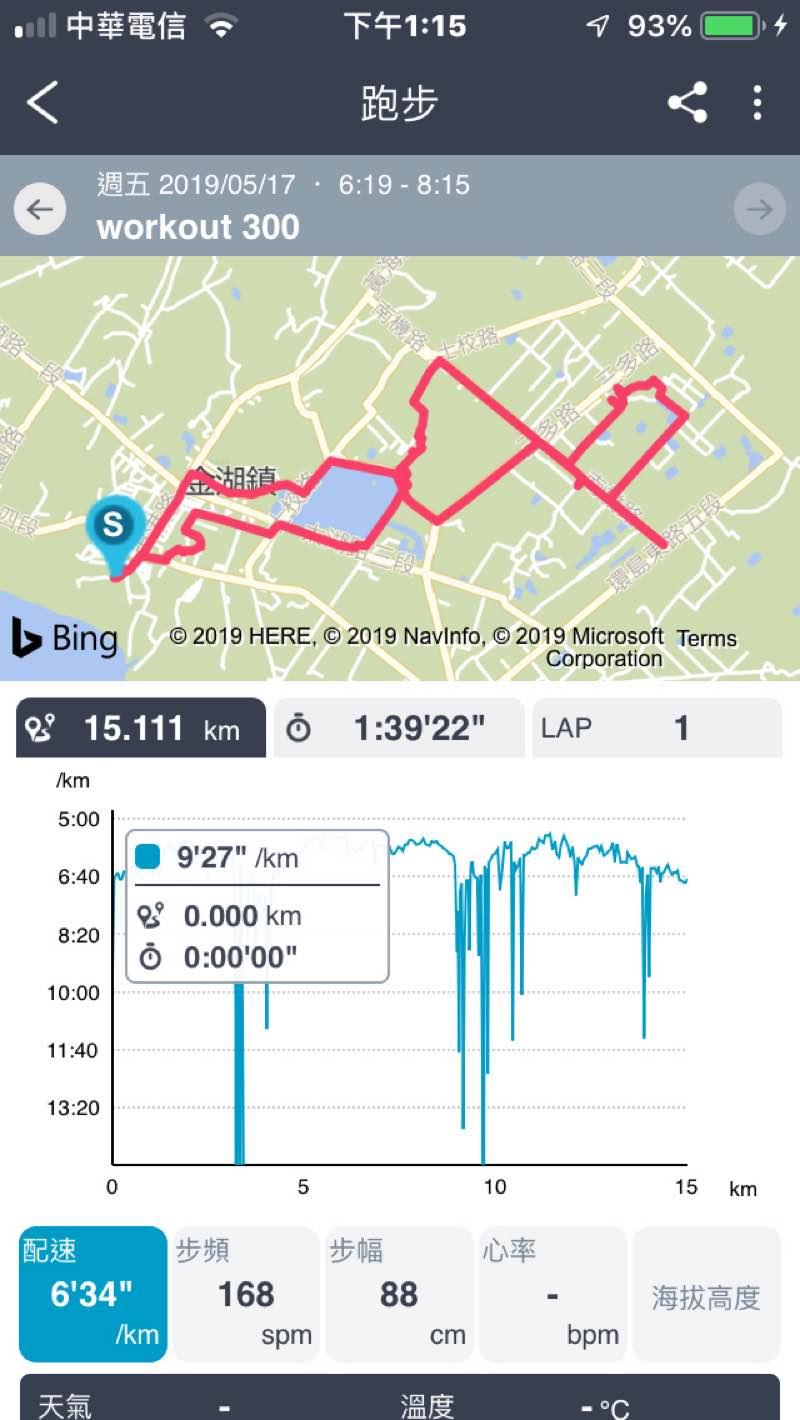Open the Terms link on the map
The height and width of the screenshot is (1420, 800).
706,638
